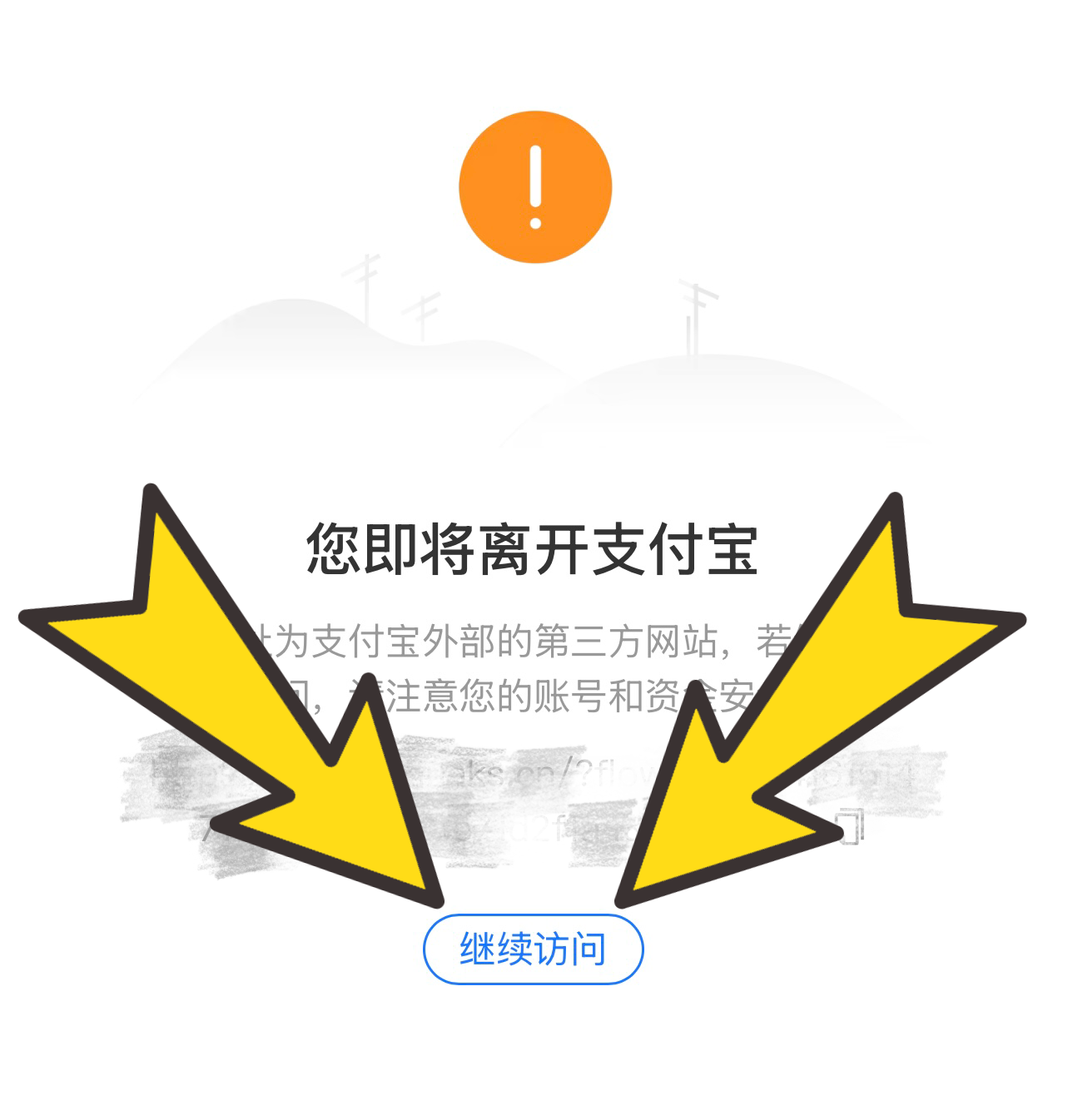Copy the external link address
Image resolution: width=1068 pixels, height=1120 pixels.
coord(852,827)
